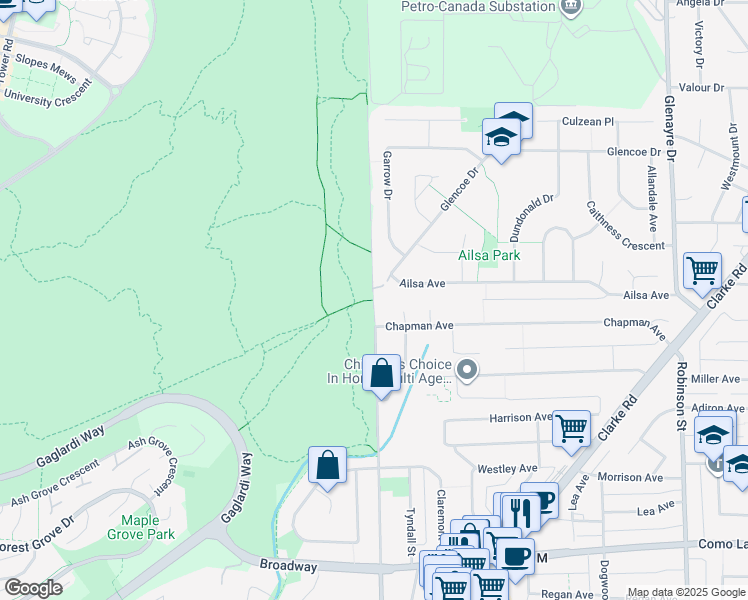The width and height of the screenshot is (748, 600).
Task: Select the grocery cart marker on Harrison Ave
Action: coord(571,428)
